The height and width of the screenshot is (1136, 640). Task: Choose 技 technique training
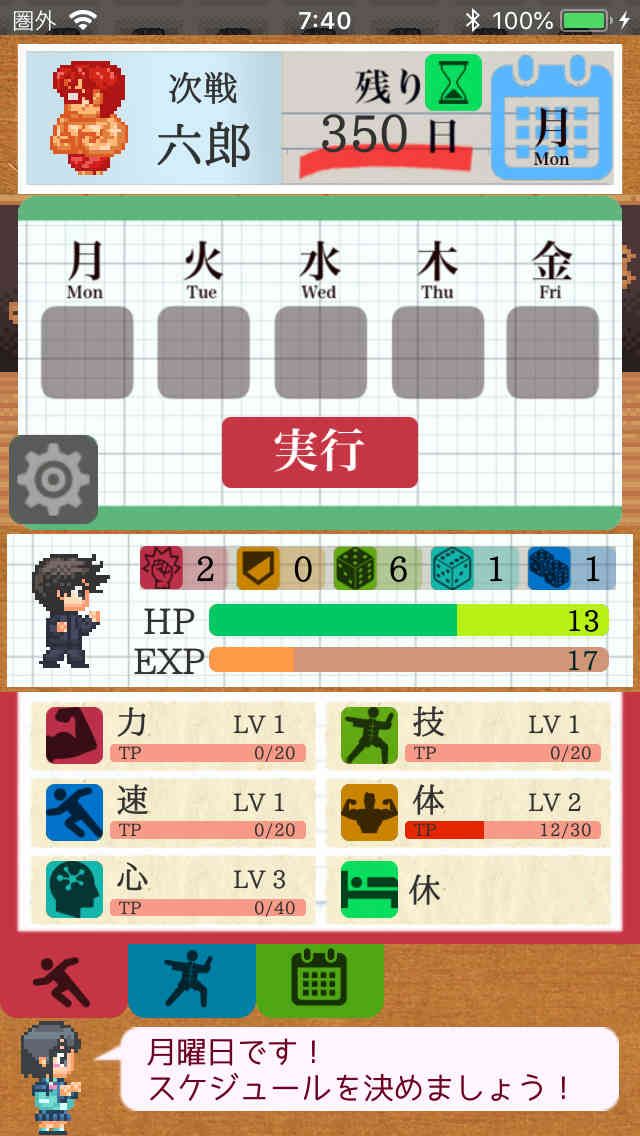pyautogui.click(x=468, y=736)
